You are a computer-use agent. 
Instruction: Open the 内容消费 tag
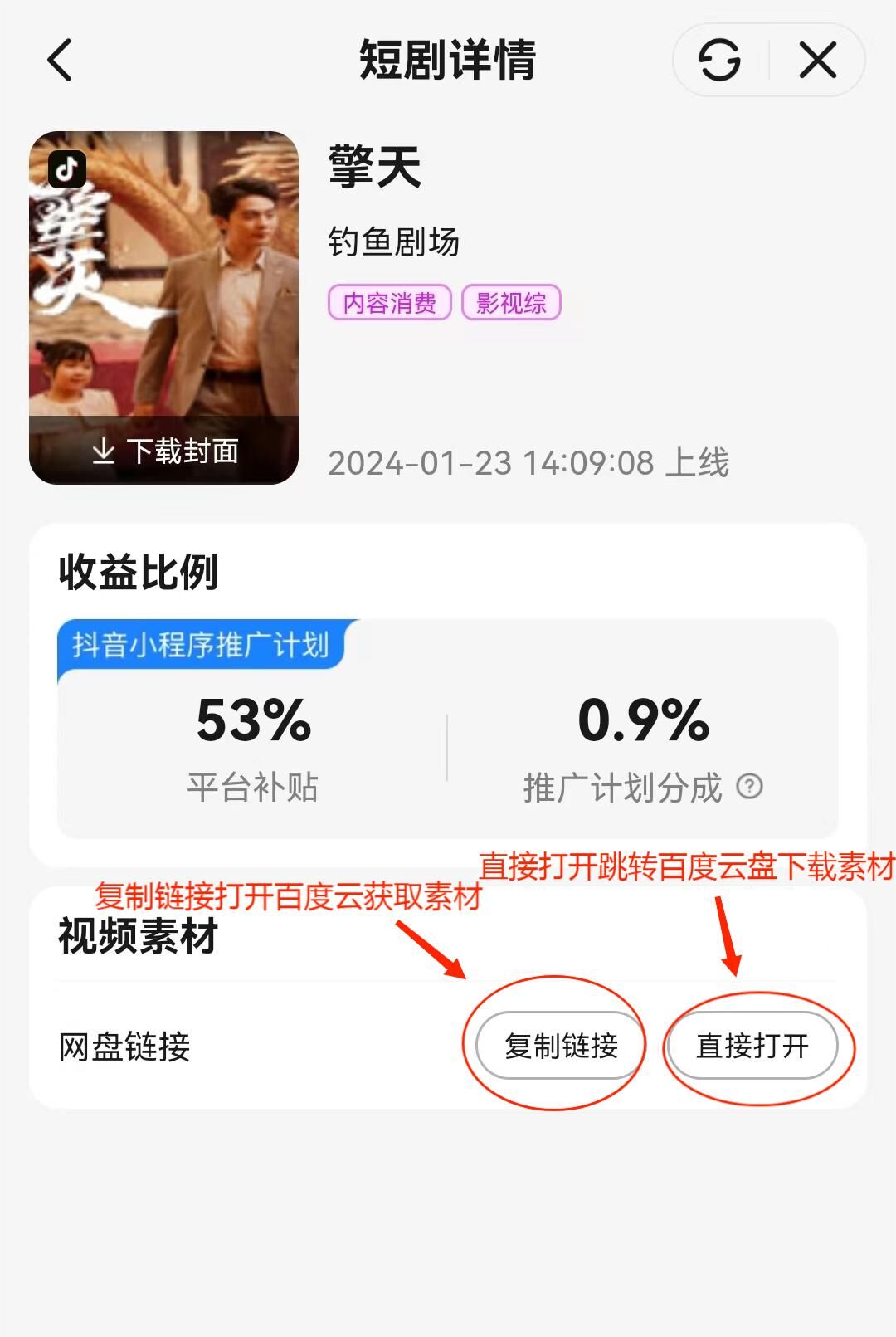[x=390, y=303]
